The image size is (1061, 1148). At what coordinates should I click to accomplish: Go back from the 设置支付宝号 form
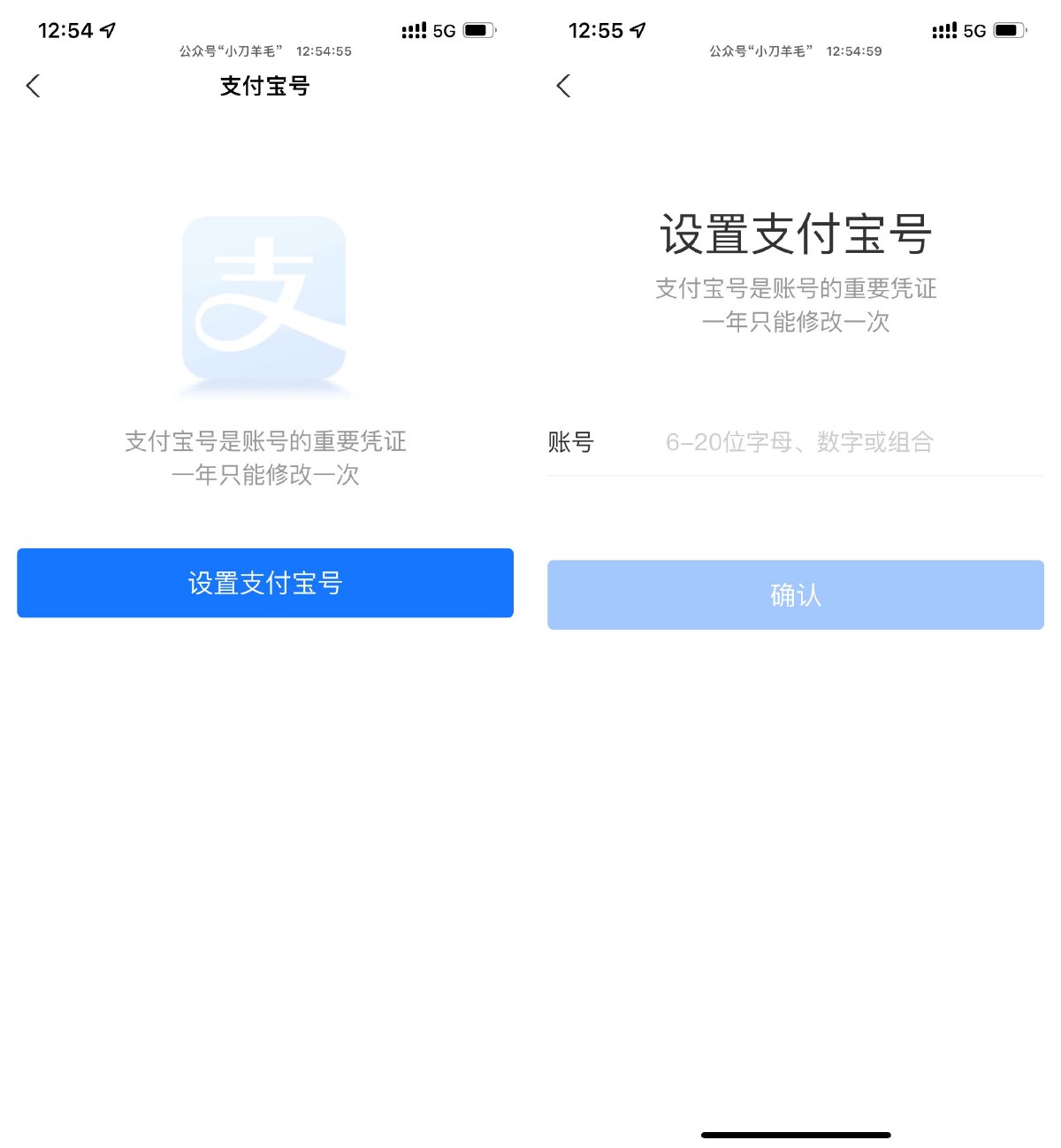click(x=564, y=86)
